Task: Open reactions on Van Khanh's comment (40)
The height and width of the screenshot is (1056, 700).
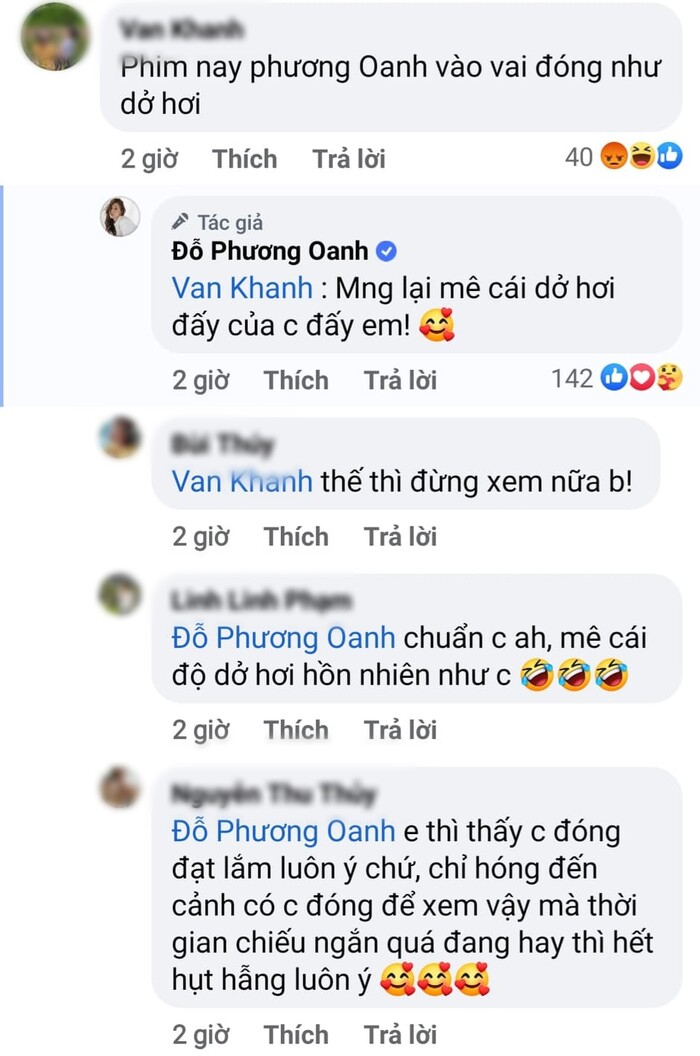Action: click(620, 156)
